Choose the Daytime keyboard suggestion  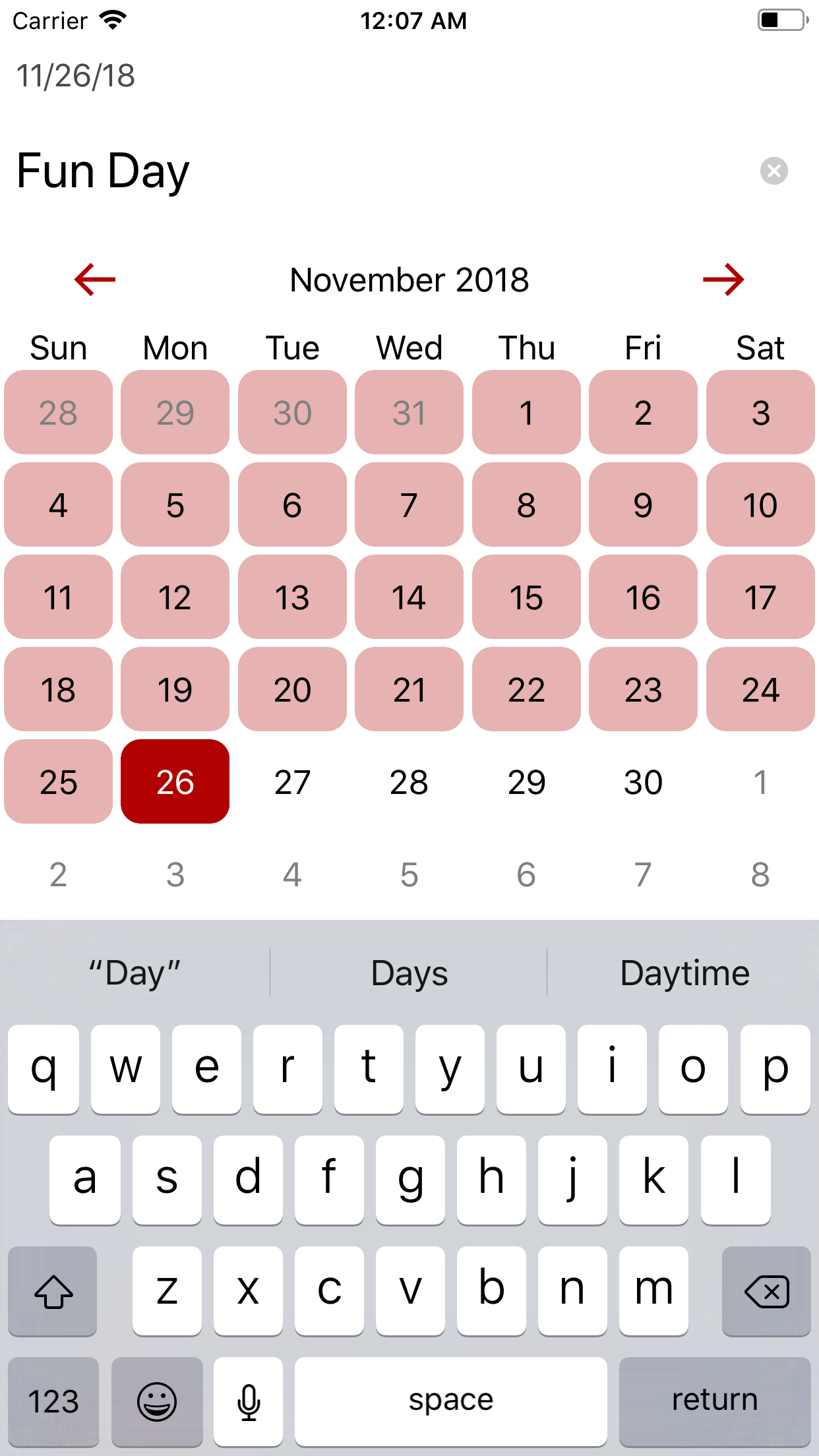[684, 973]
